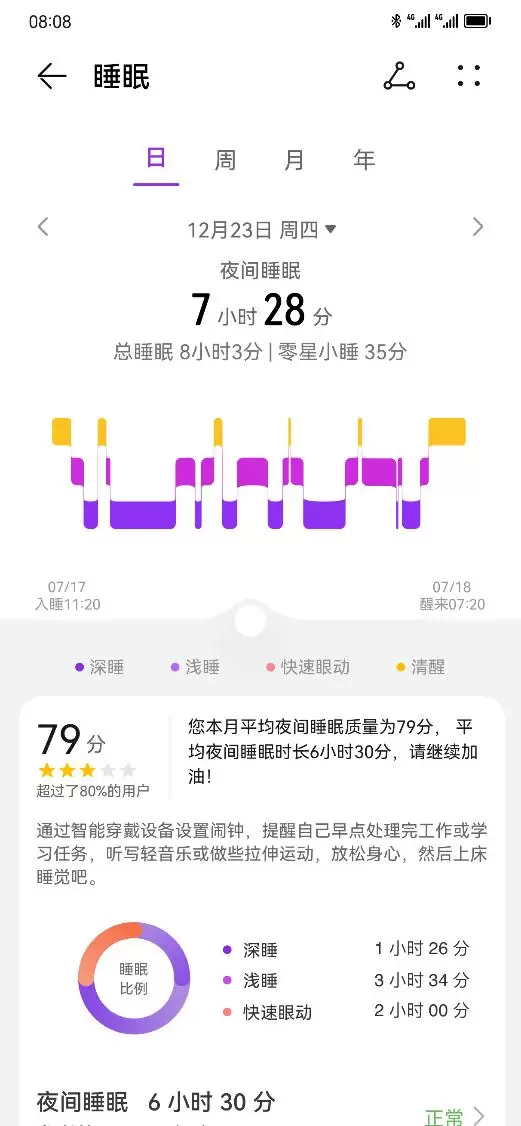The image size is (521, 1126).
Task: Switch to the 年 tab
Action: (364, 159)
